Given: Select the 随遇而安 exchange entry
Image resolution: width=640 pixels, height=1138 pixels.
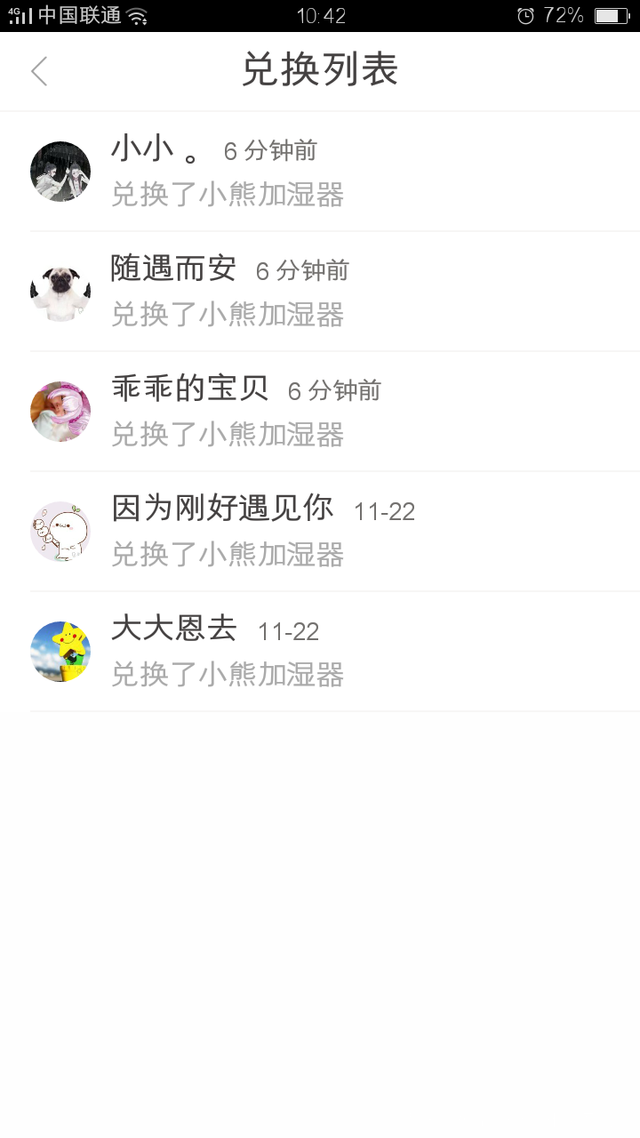Looking at the screenshot, I should pyautogui.click(x=320, y=291).
